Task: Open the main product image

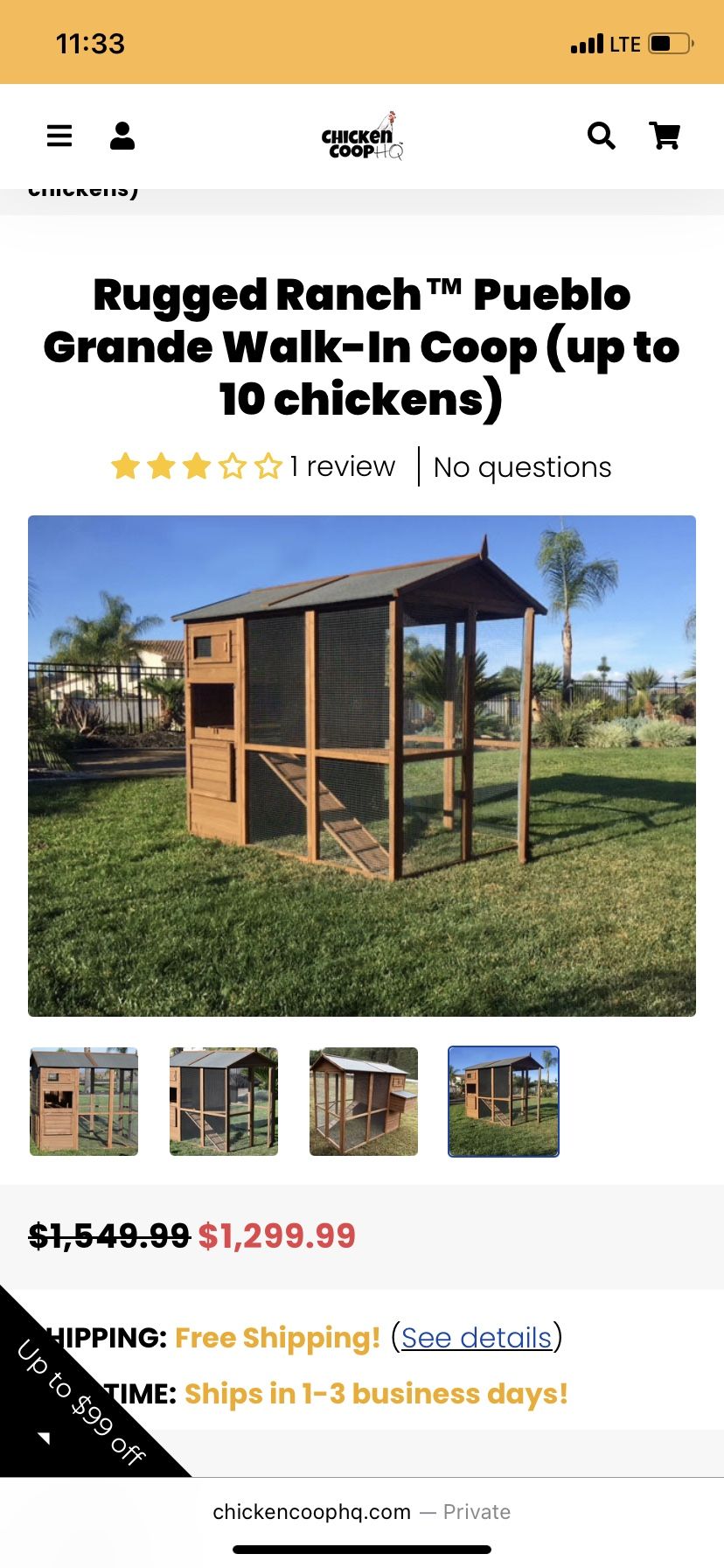Action: click(362, 766)
